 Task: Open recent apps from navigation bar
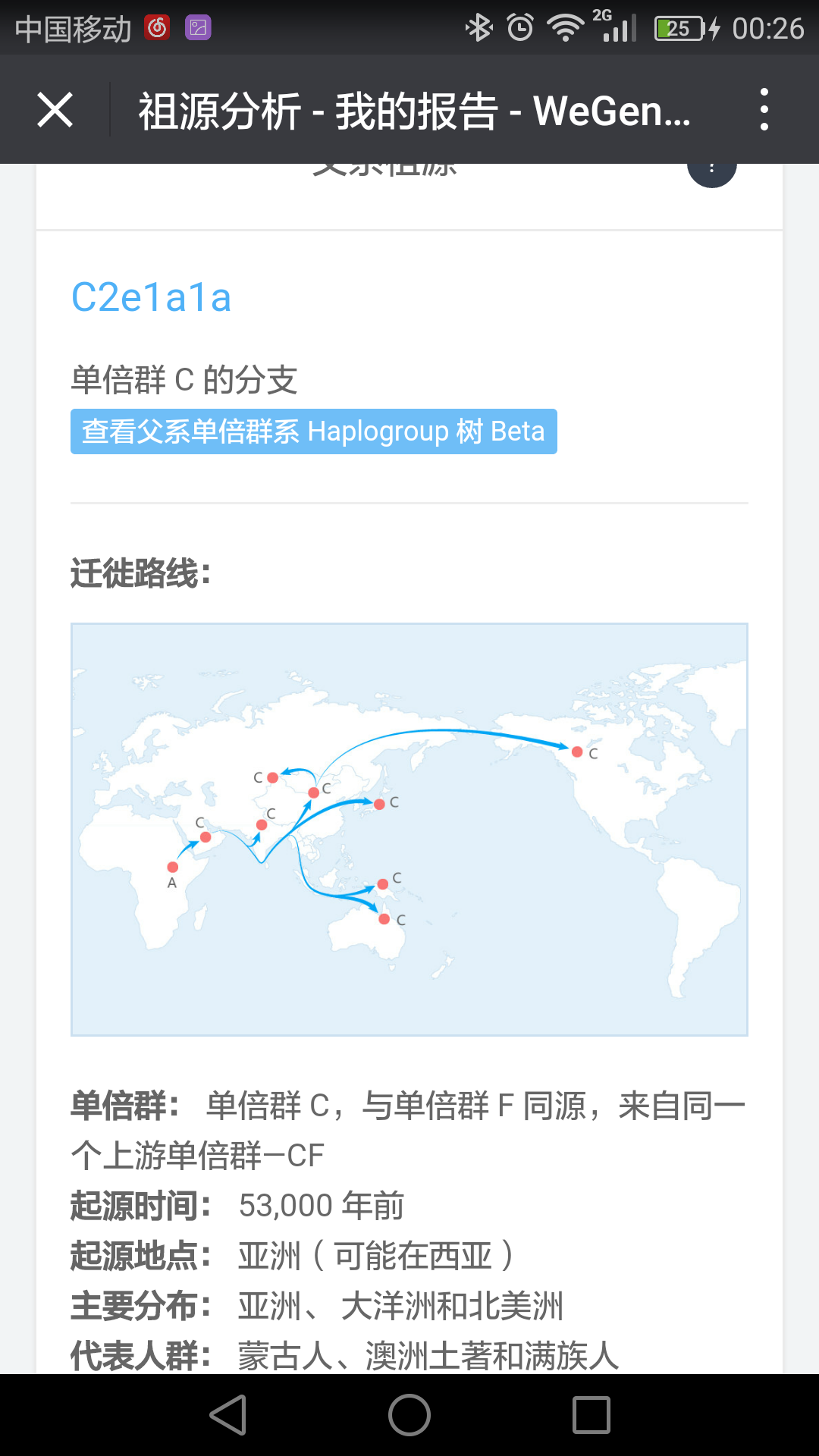[591, 1415]
